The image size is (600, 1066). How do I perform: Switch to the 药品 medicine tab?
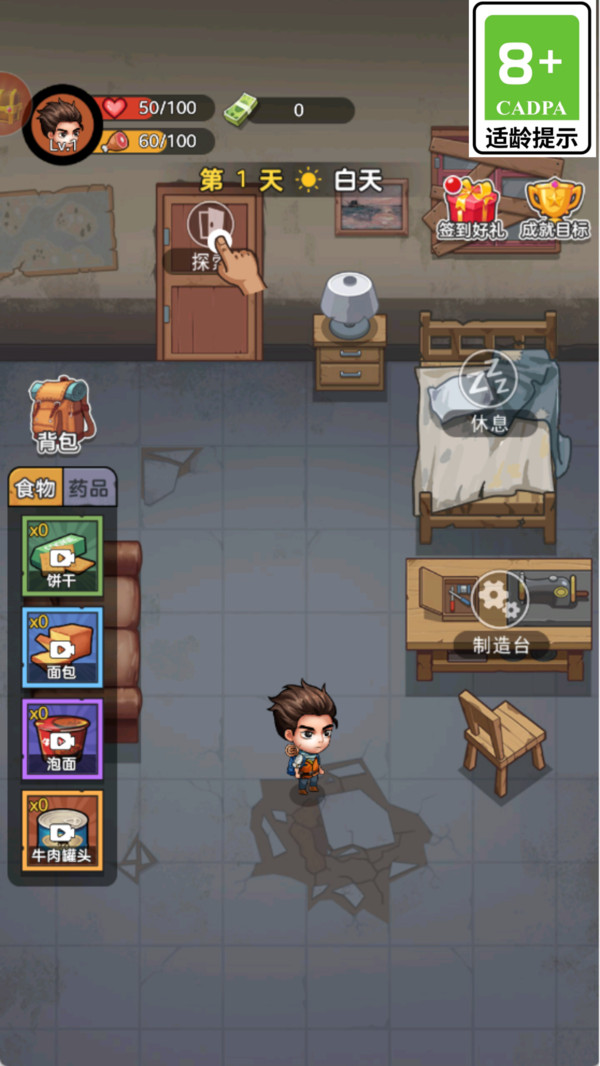point(89,489)
